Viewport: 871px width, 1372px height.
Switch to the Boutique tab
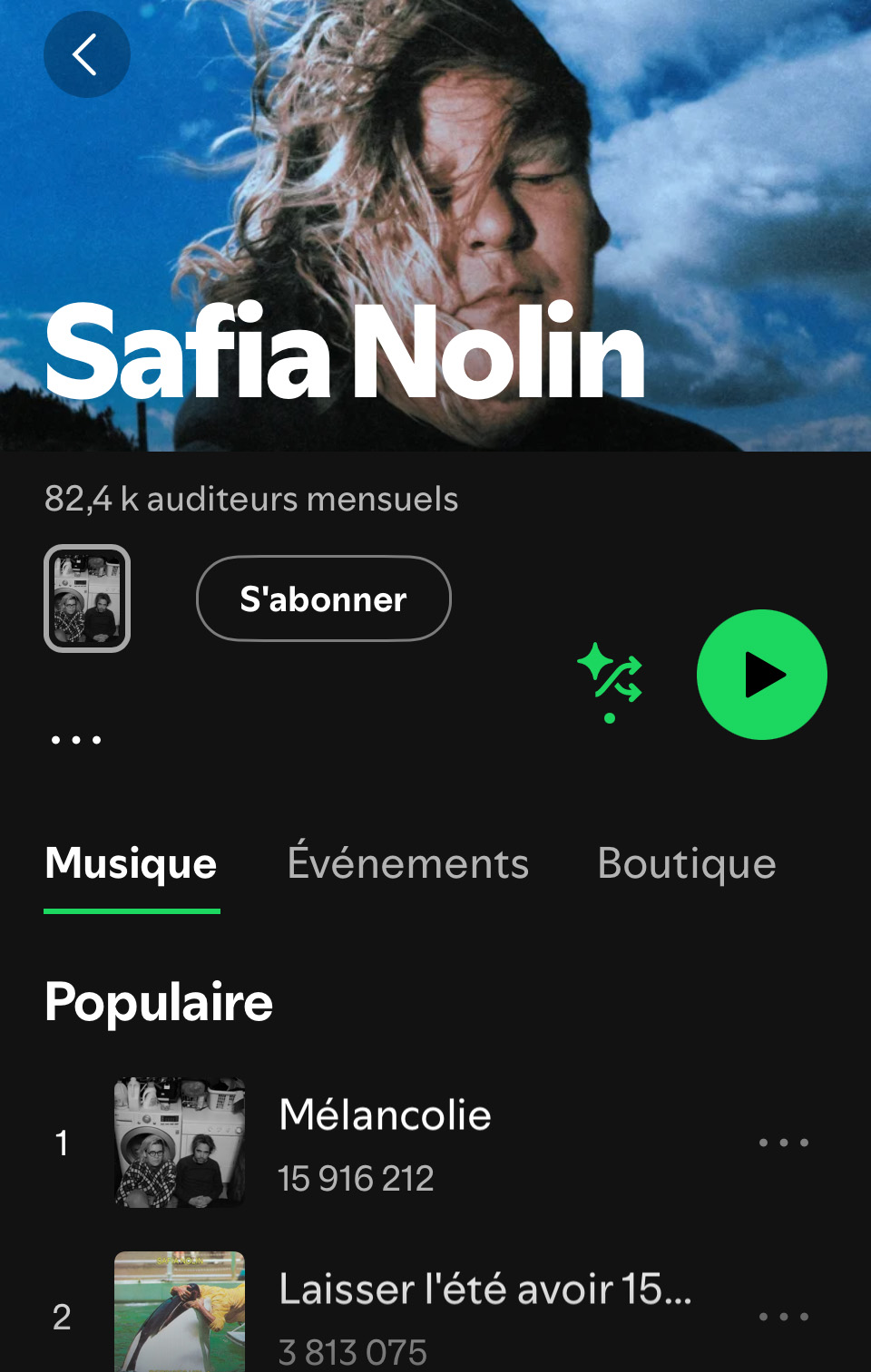point(687,863)
